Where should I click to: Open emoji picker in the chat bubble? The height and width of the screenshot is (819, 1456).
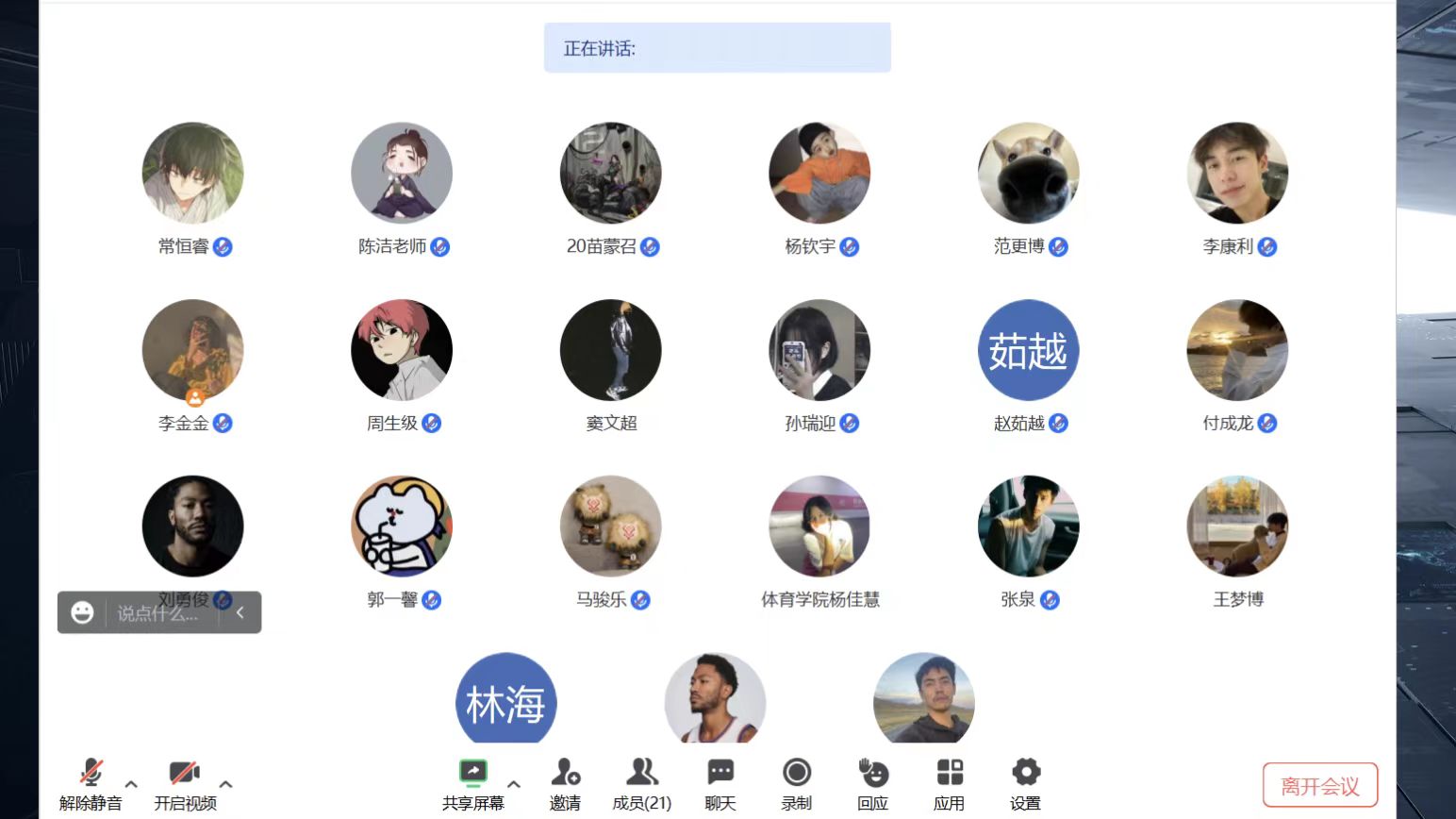(83, 613)
